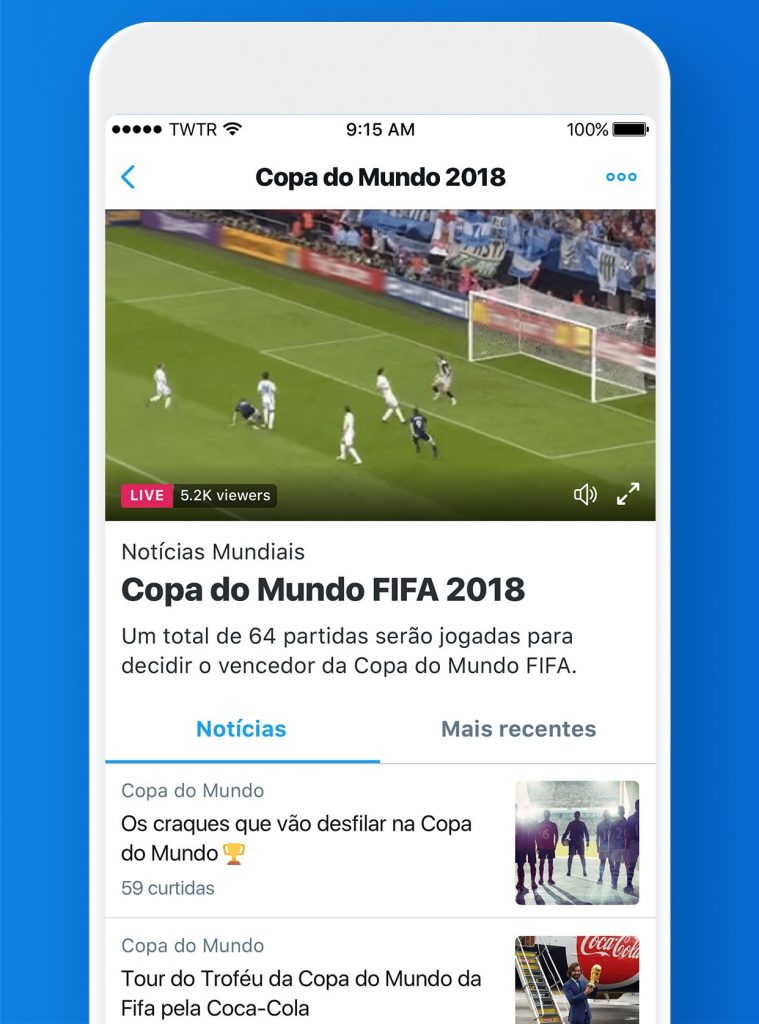
Task: Go back using the back arrow
Action: [128, 178]
